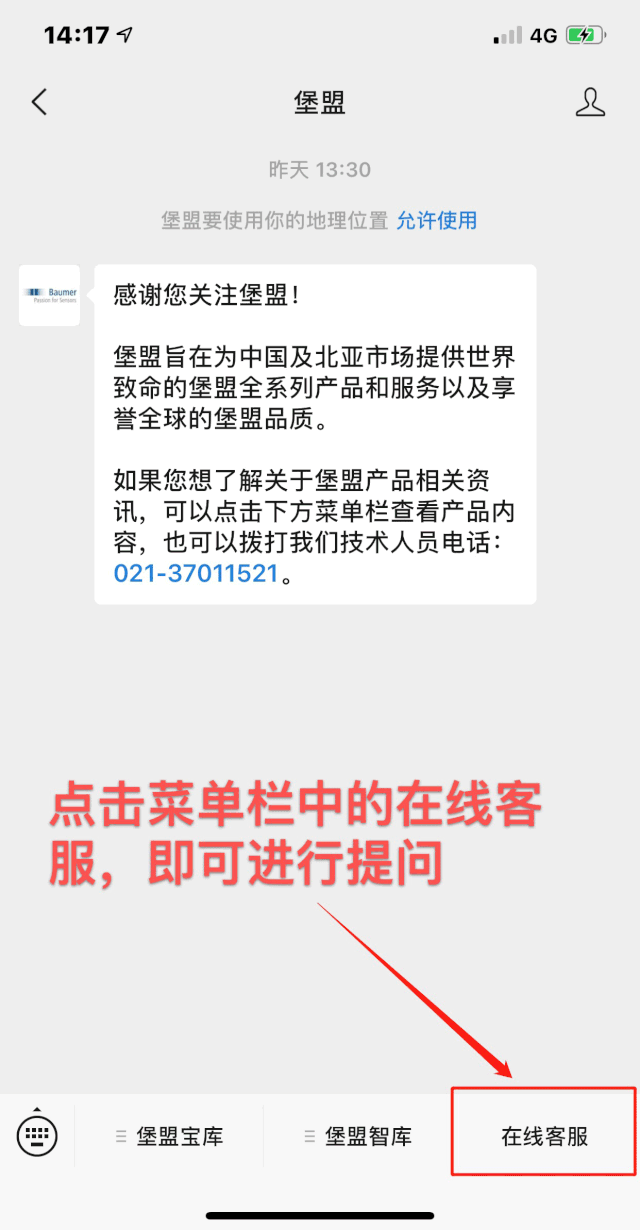The image size is (640, 1230).
Task: Open the 堡盟宝库 menu
Action: pos(169,1136)
